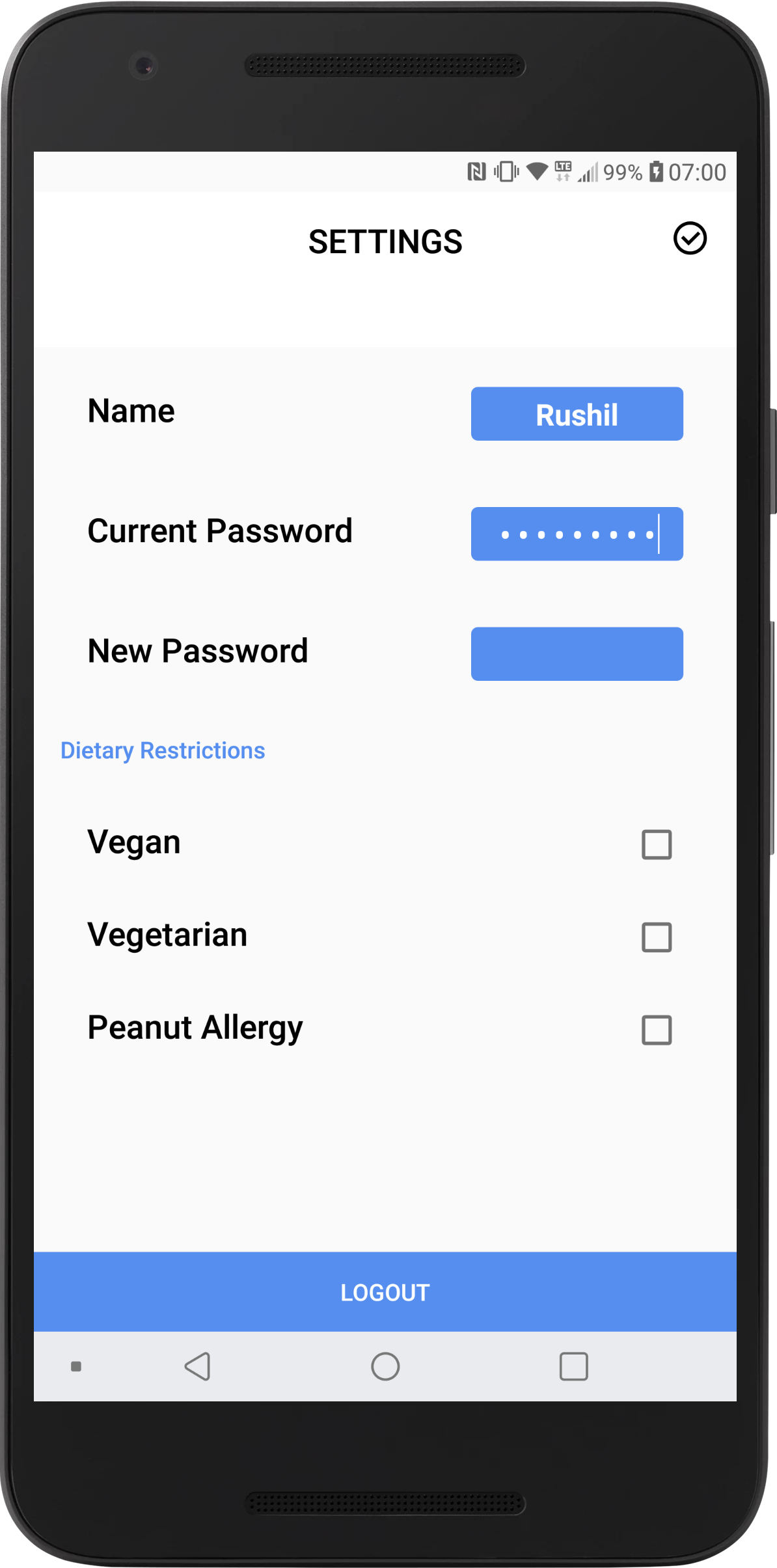Log out with the LOGOUT button
The width and height of the screenshot is (777, 1568).
click(385, 1292)
